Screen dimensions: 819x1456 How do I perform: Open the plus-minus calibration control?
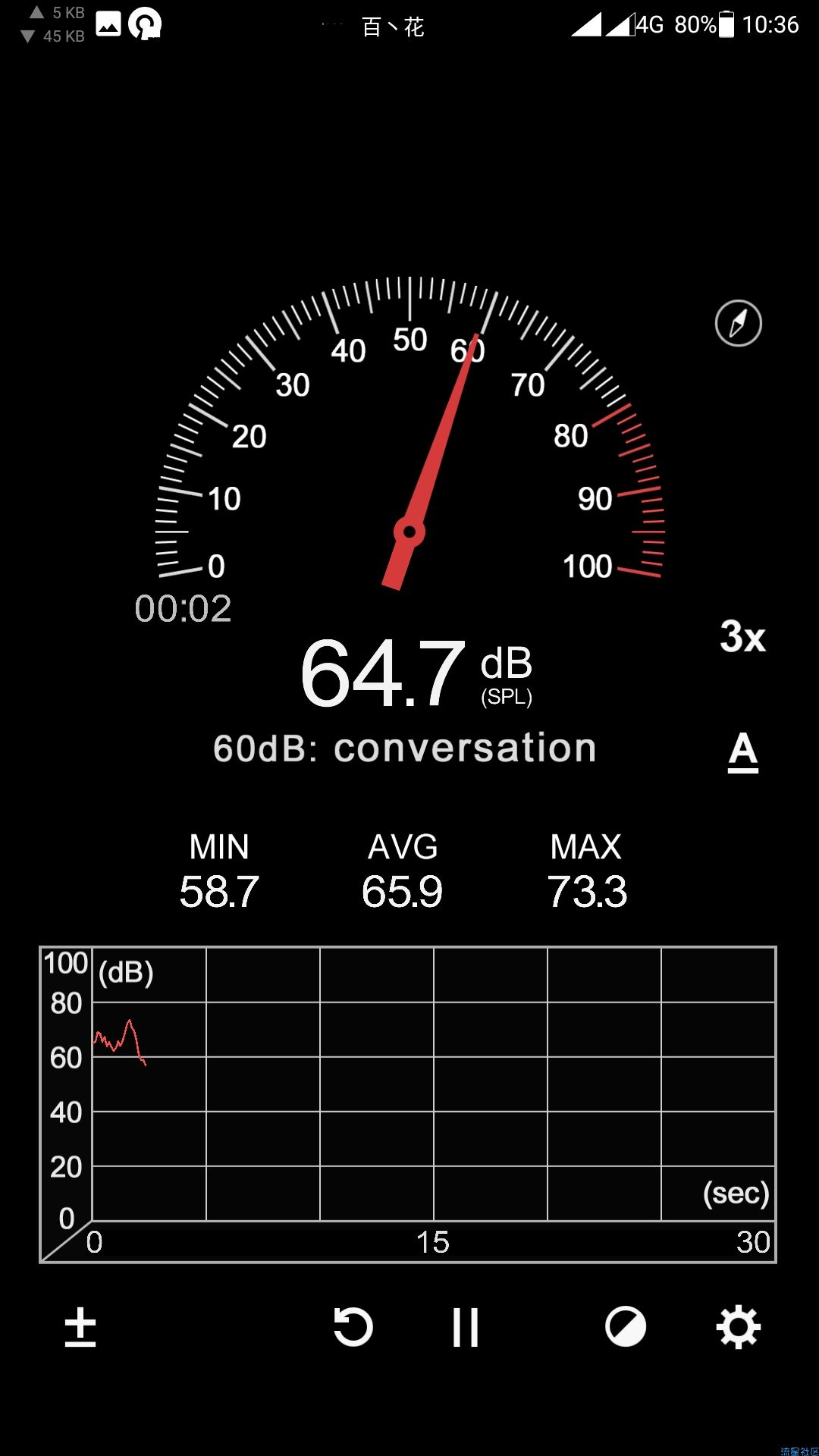pos(80,1327)
